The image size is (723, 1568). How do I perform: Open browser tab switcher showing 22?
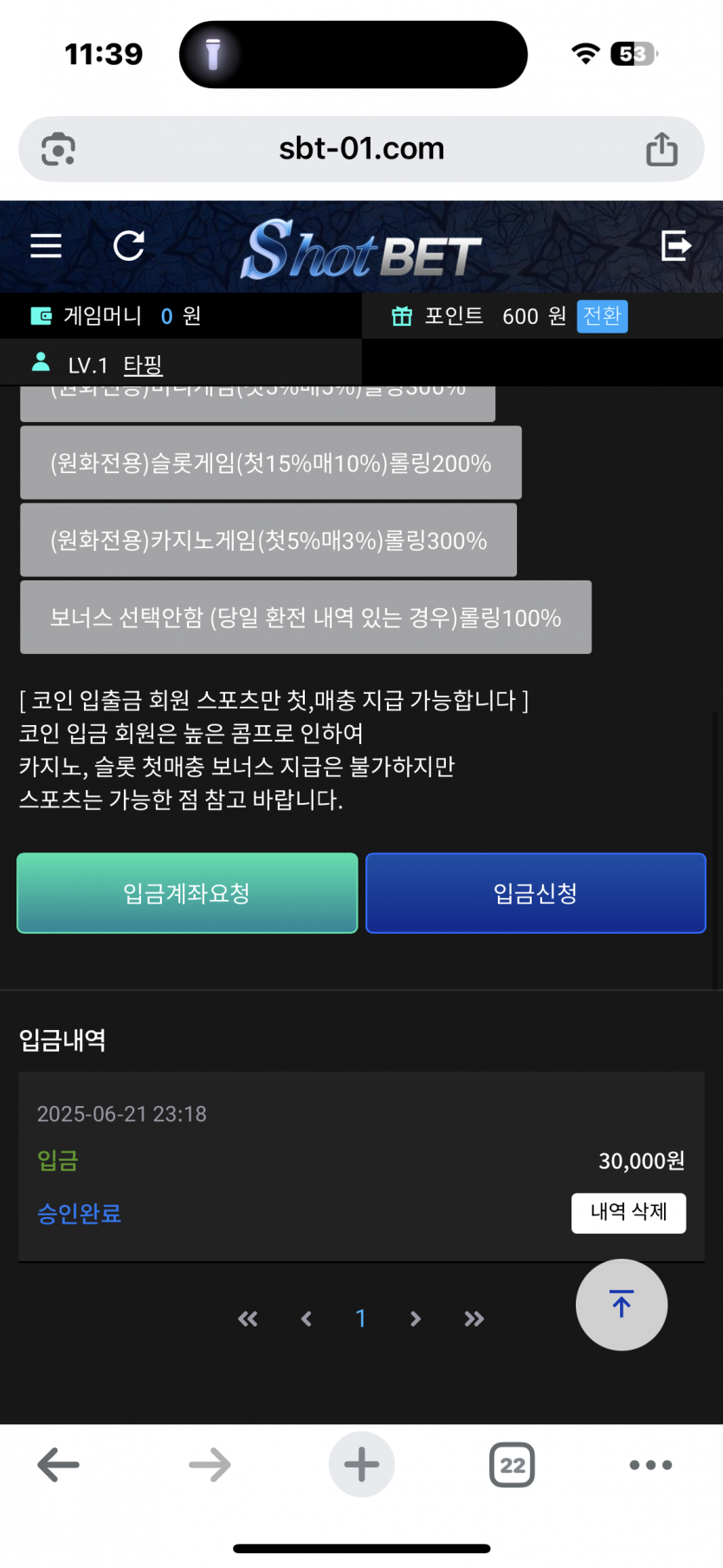[x=513, y=1465]
